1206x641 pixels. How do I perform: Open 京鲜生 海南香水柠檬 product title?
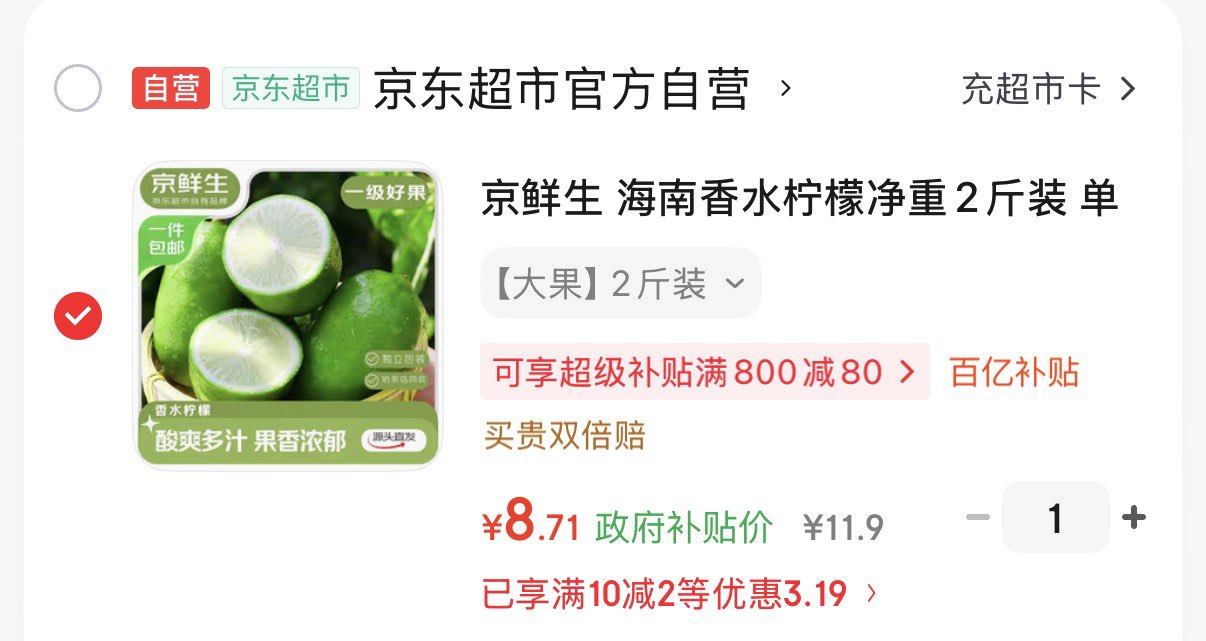click(x=798, y=199)
